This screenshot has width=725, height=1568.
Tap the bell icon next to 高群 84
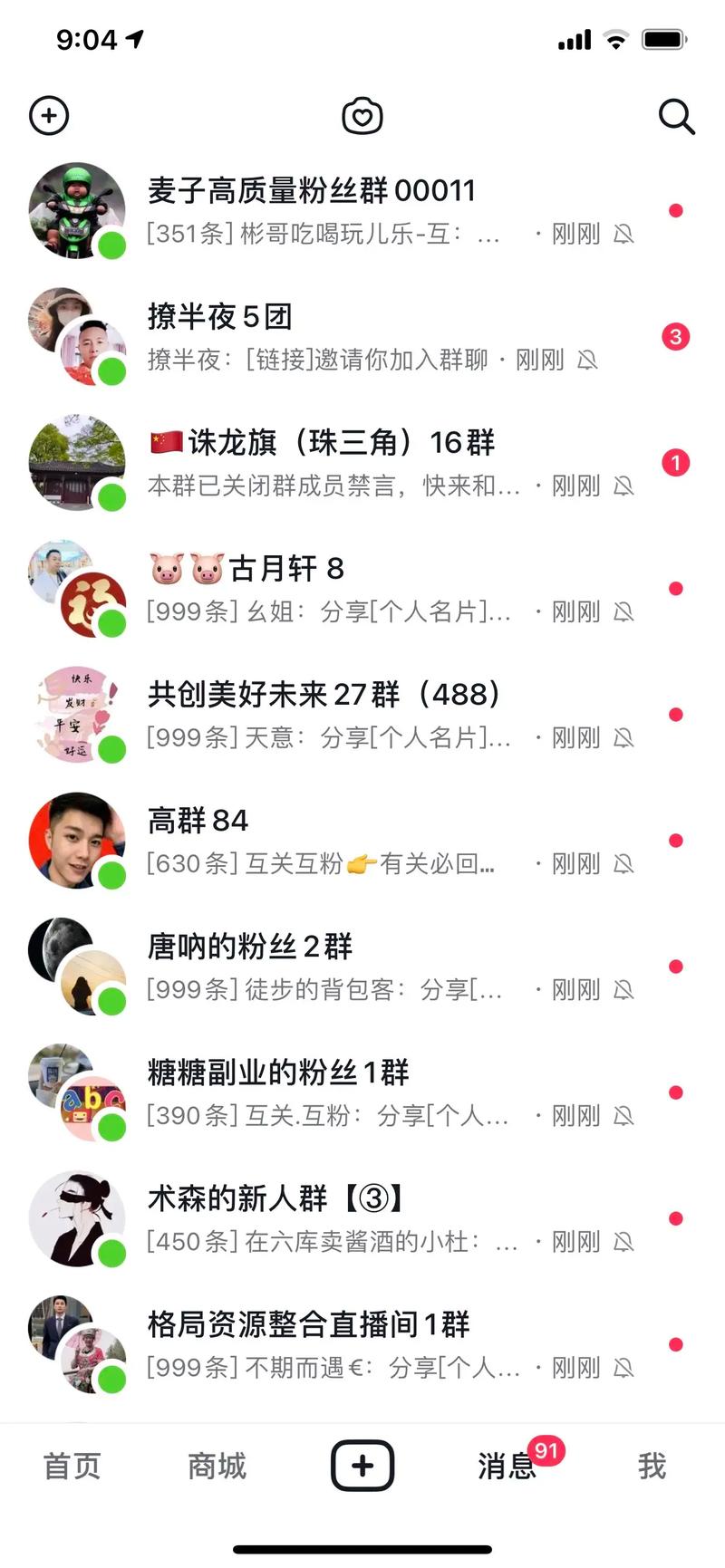click(623, 863)
